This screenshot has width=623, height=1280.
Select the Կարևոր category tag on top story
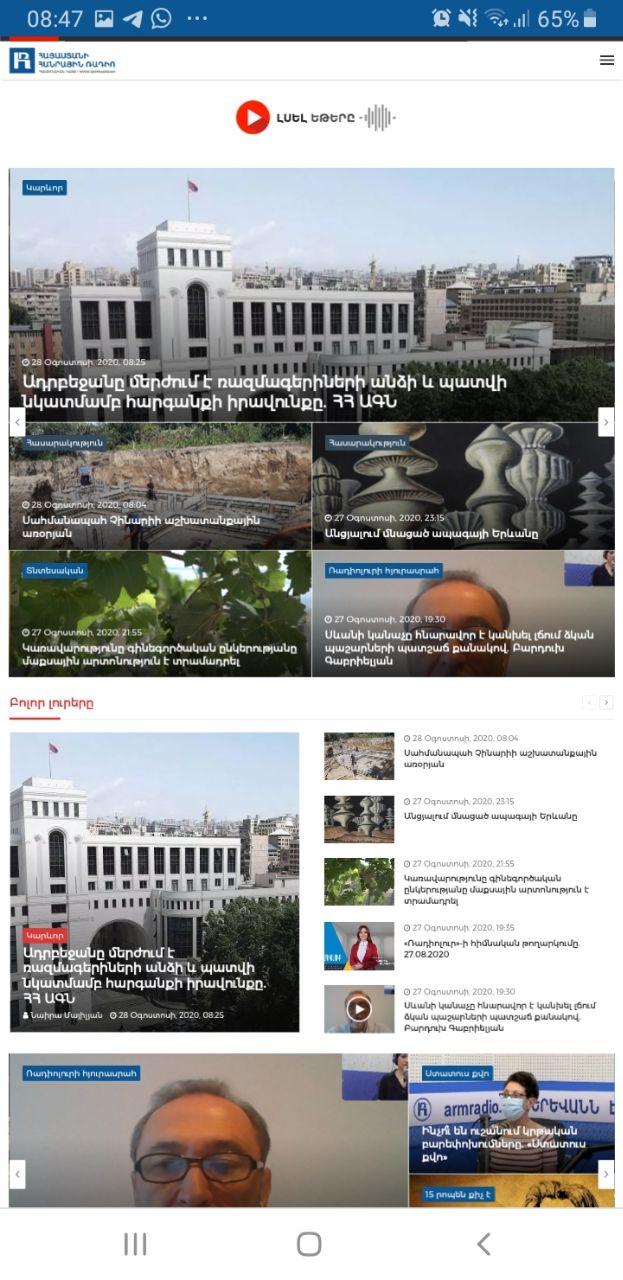click(45, 187)
